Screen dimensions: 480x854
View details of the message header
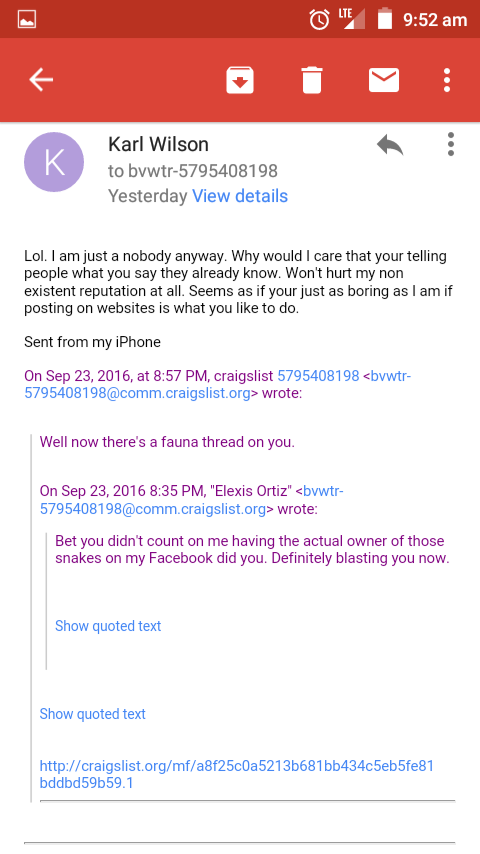(240, 196)
